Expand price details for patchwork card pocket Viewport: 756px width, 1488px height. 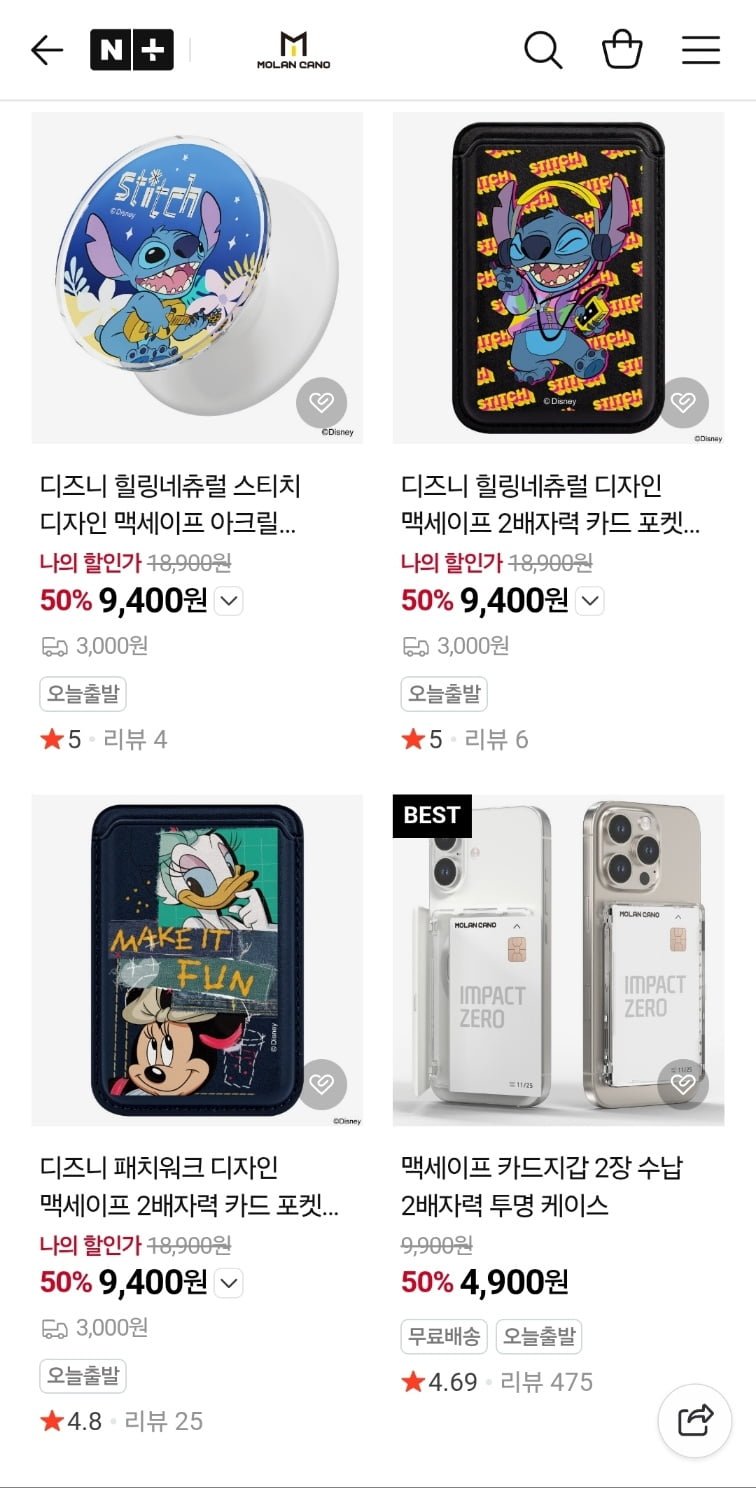point(229,1283)
